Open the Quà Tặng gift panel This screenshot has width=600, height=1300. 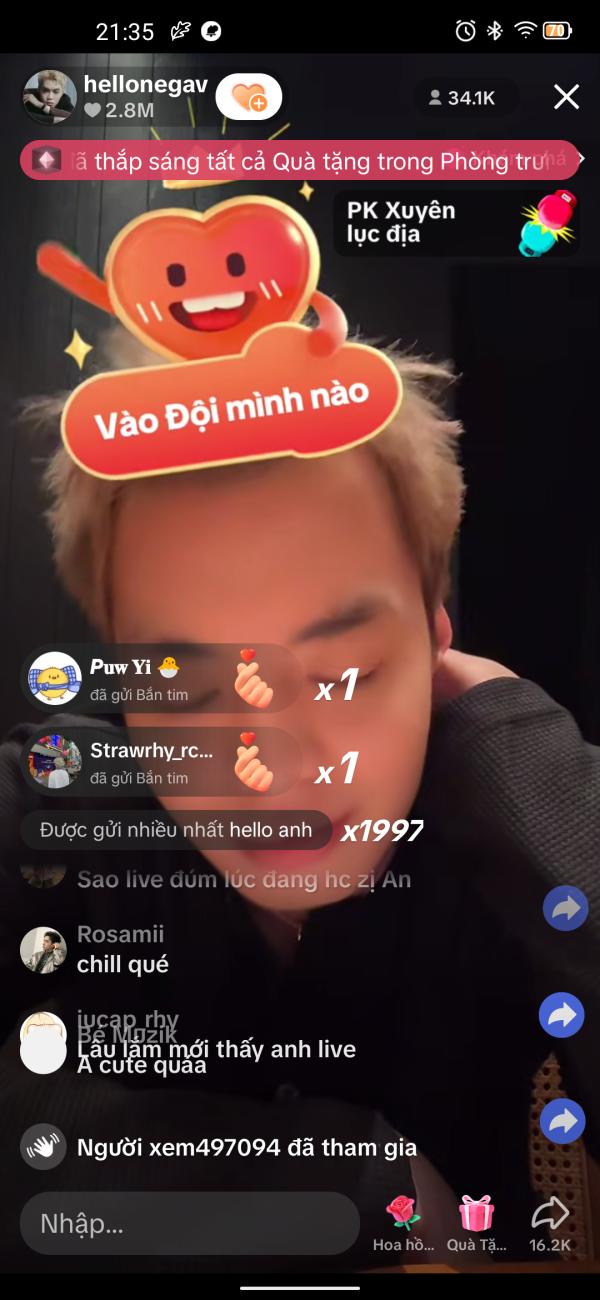(476, 1222)
